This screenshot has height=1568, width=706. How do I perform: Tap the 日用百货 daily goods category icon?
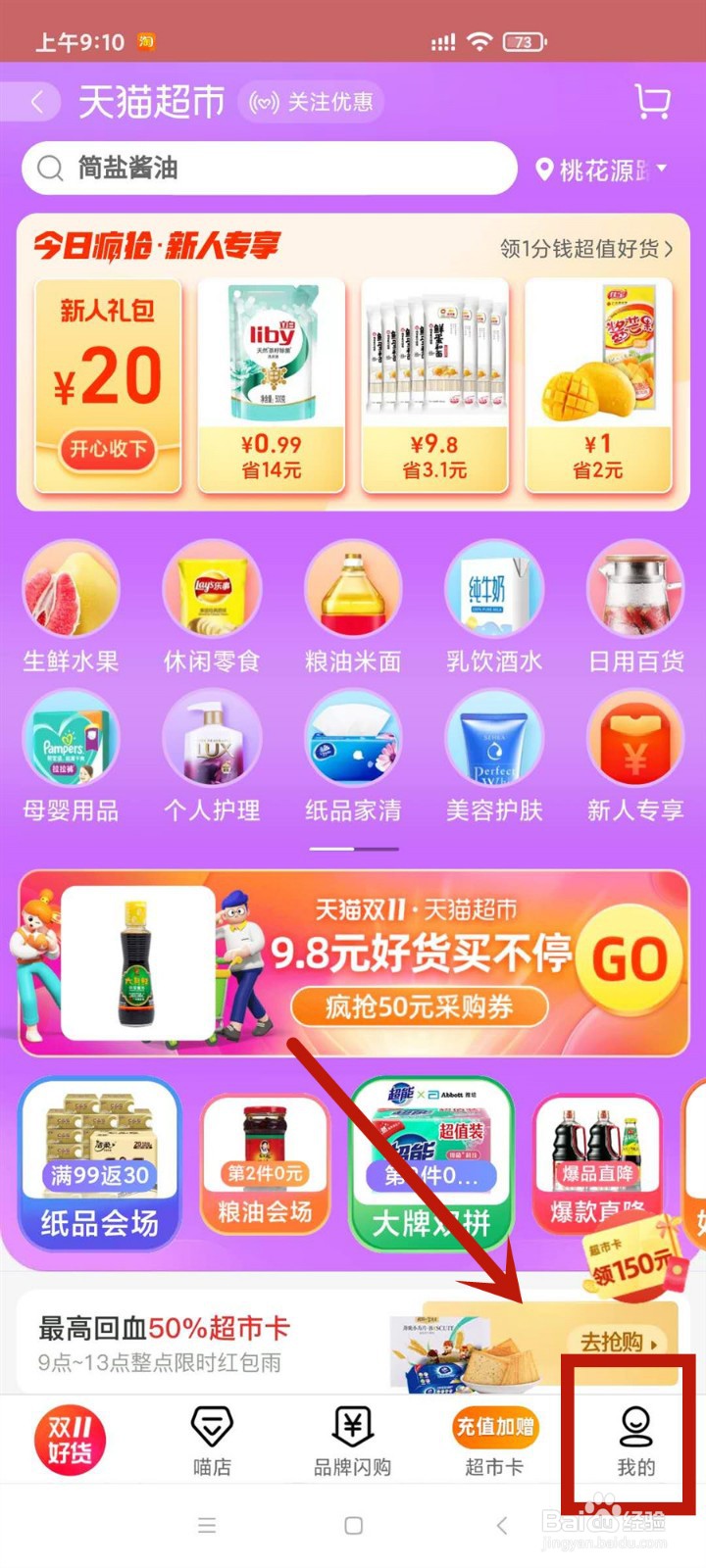tap(635, 590)
